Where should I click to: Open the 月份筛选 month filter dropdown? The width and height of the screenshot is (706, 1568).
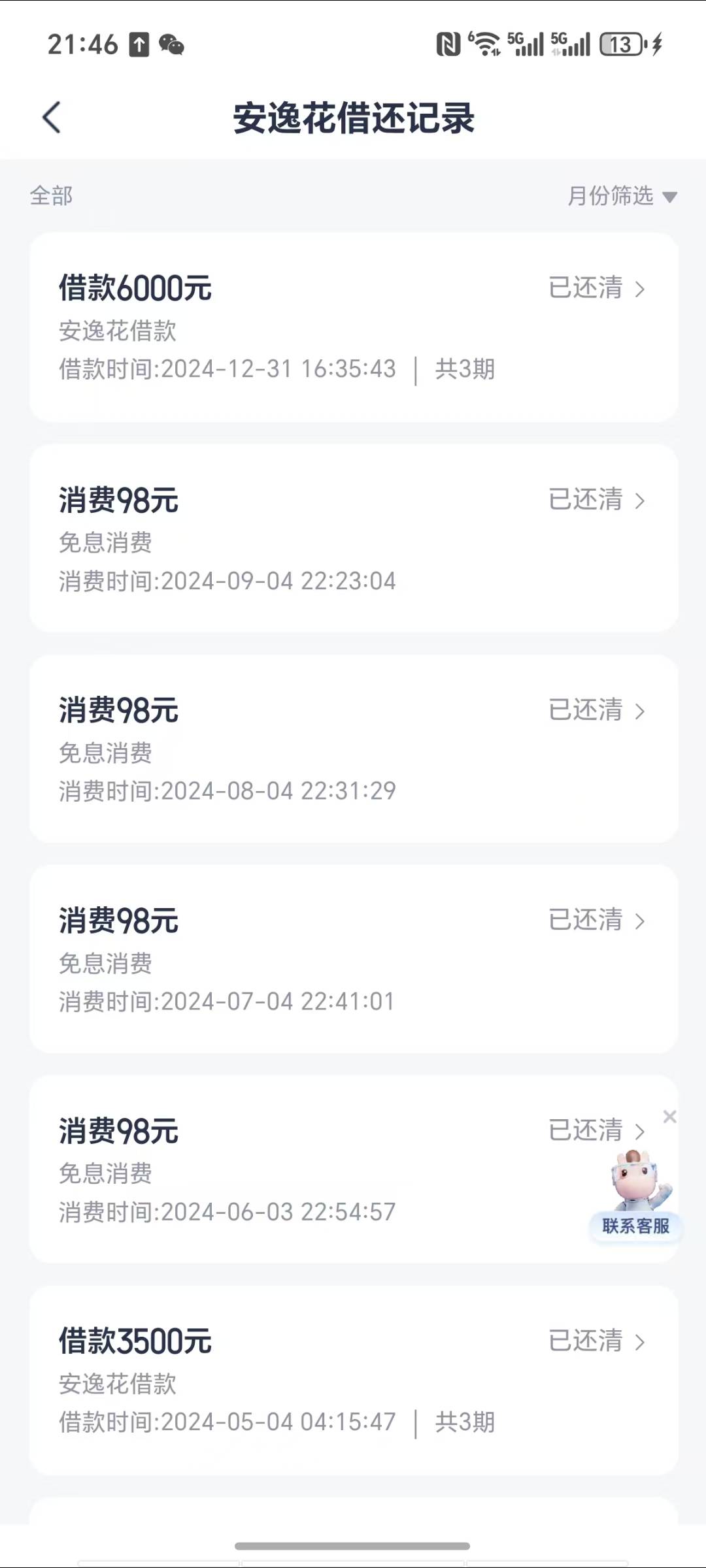pos(622,195)
